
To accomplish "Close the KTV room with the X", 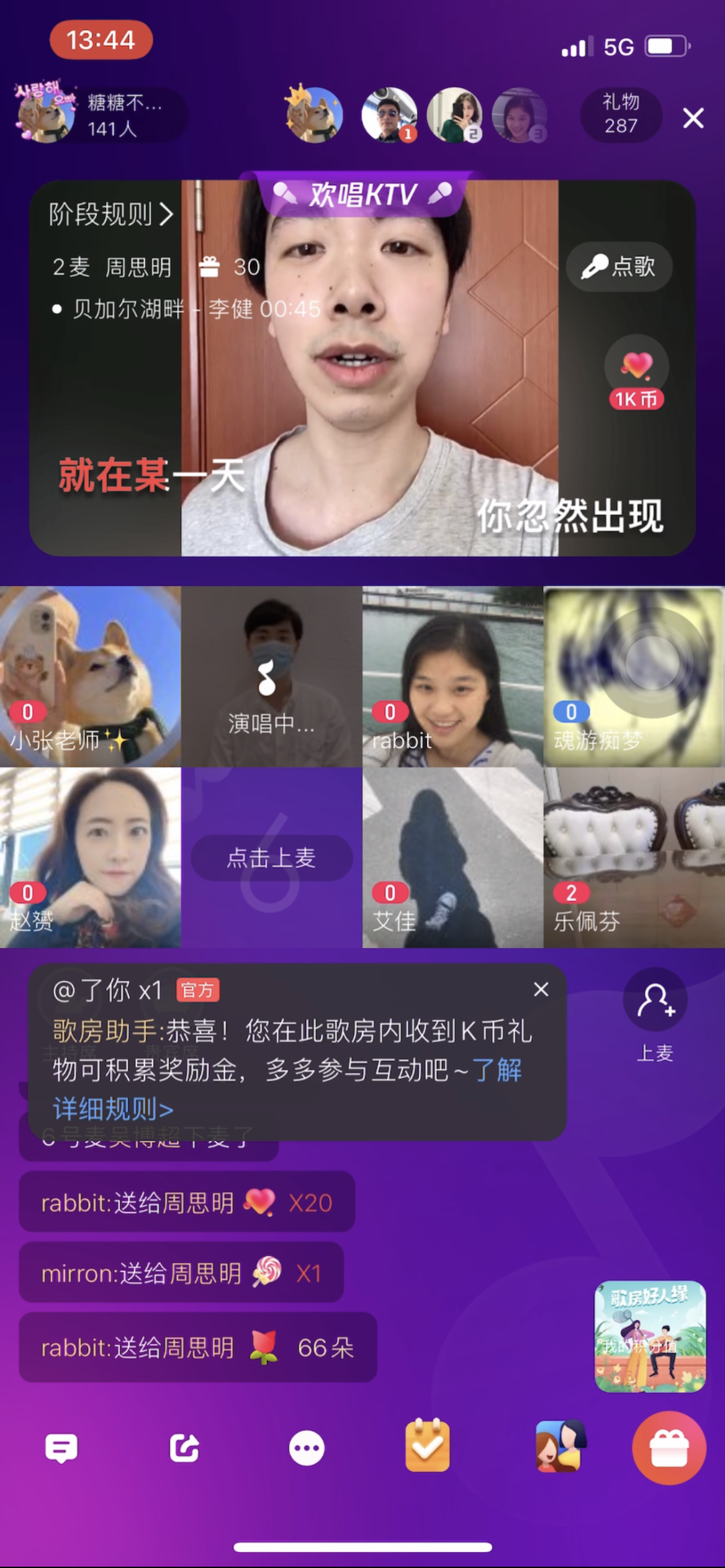I will 693,118.
